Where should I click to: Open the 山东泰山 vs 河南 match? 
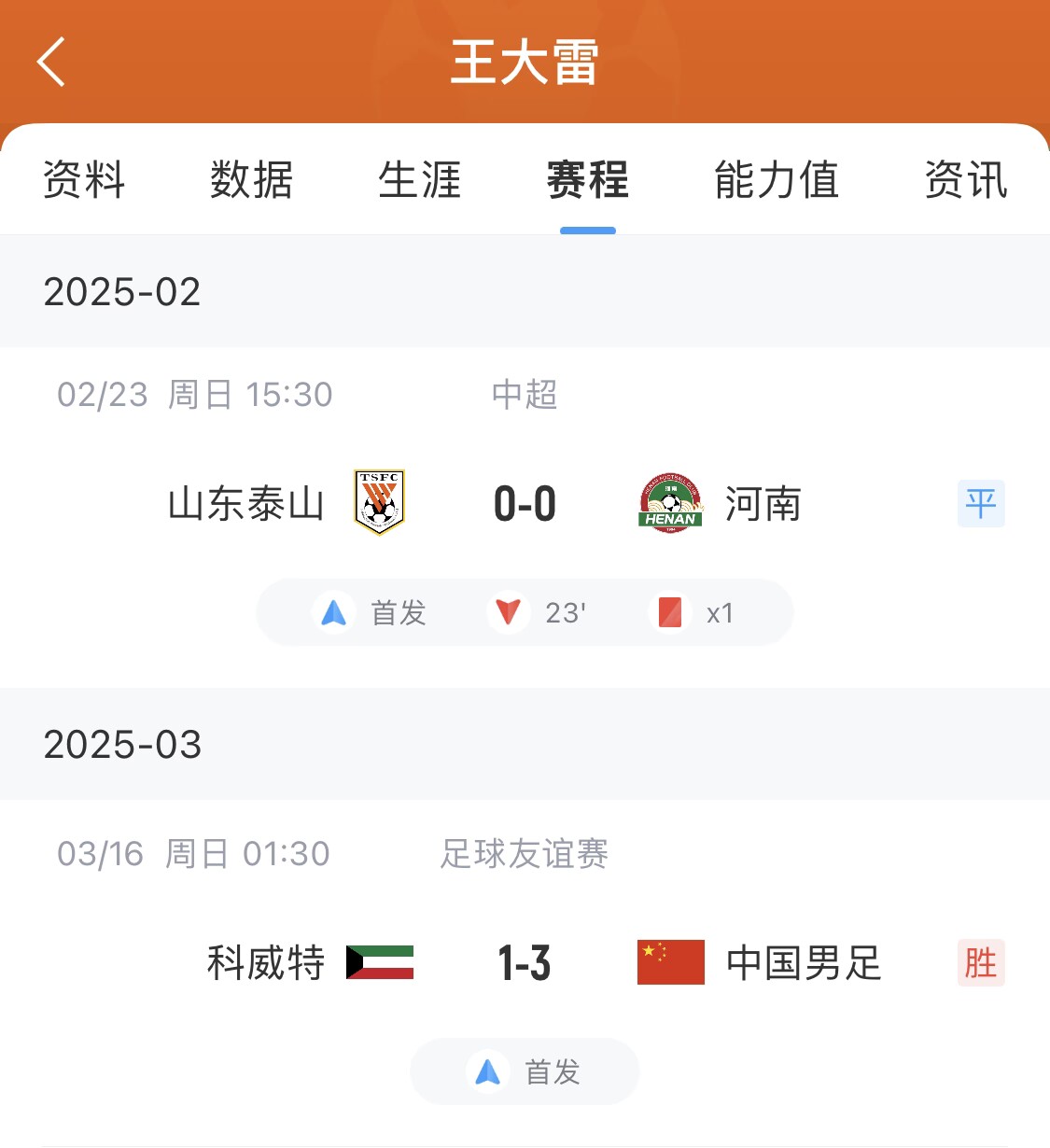pos(525,504)
